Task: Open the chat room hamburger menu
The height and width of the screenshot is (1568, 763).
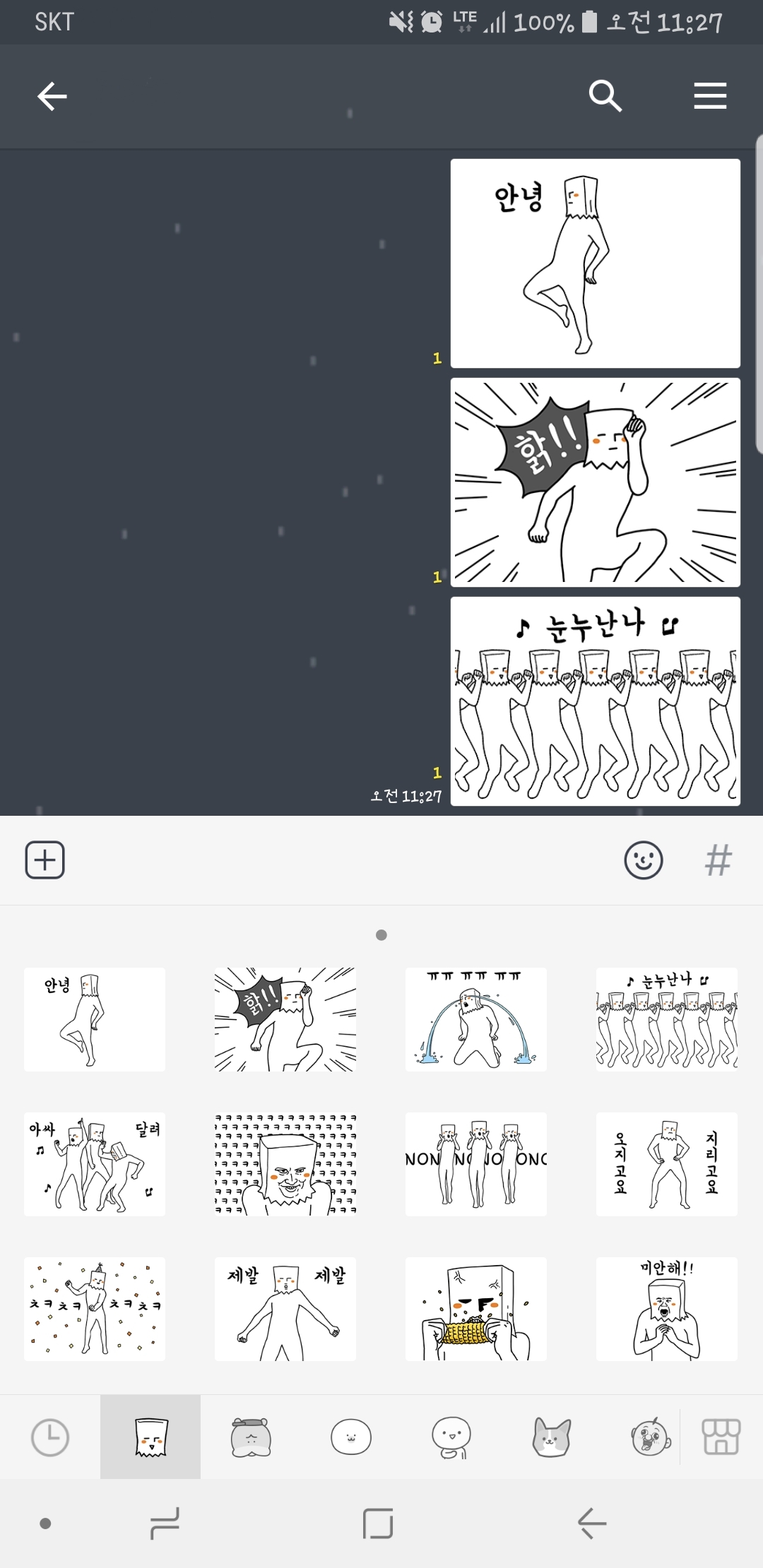Action: pyautogui.click(x=710, y=96)
